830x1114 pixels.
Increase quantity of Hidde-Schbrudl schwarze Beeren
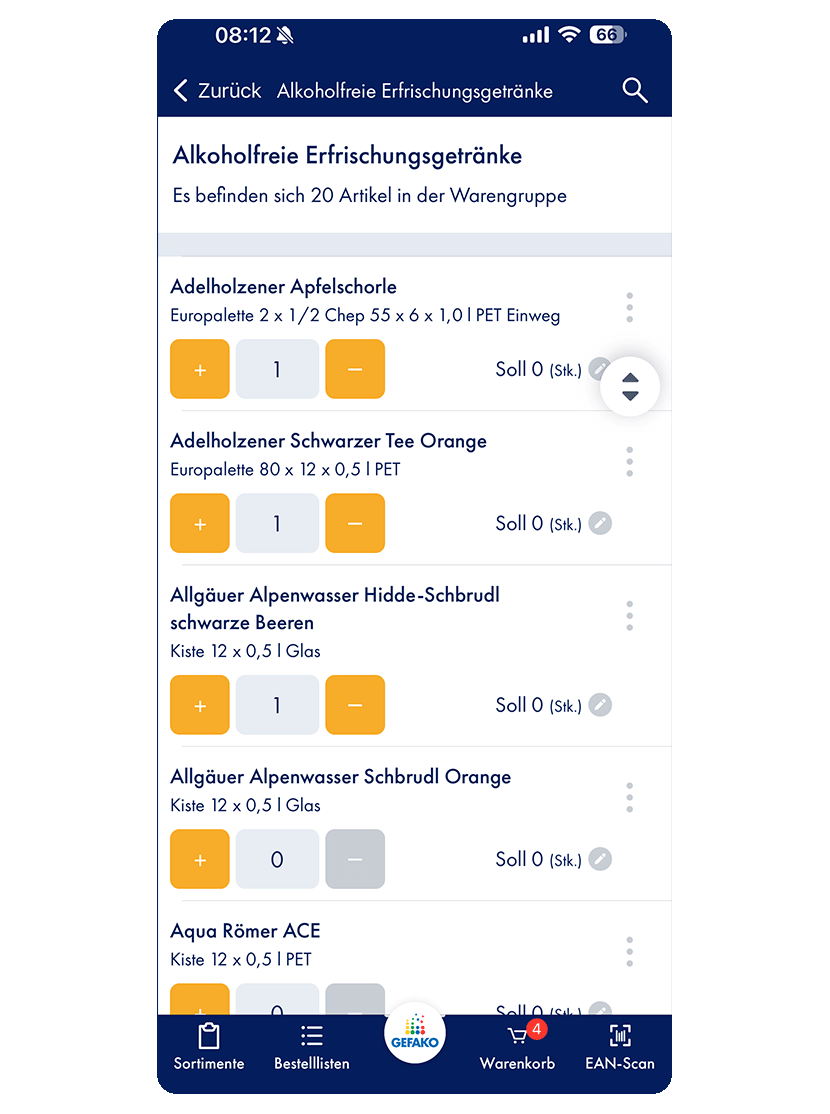[x=200, y=706]
